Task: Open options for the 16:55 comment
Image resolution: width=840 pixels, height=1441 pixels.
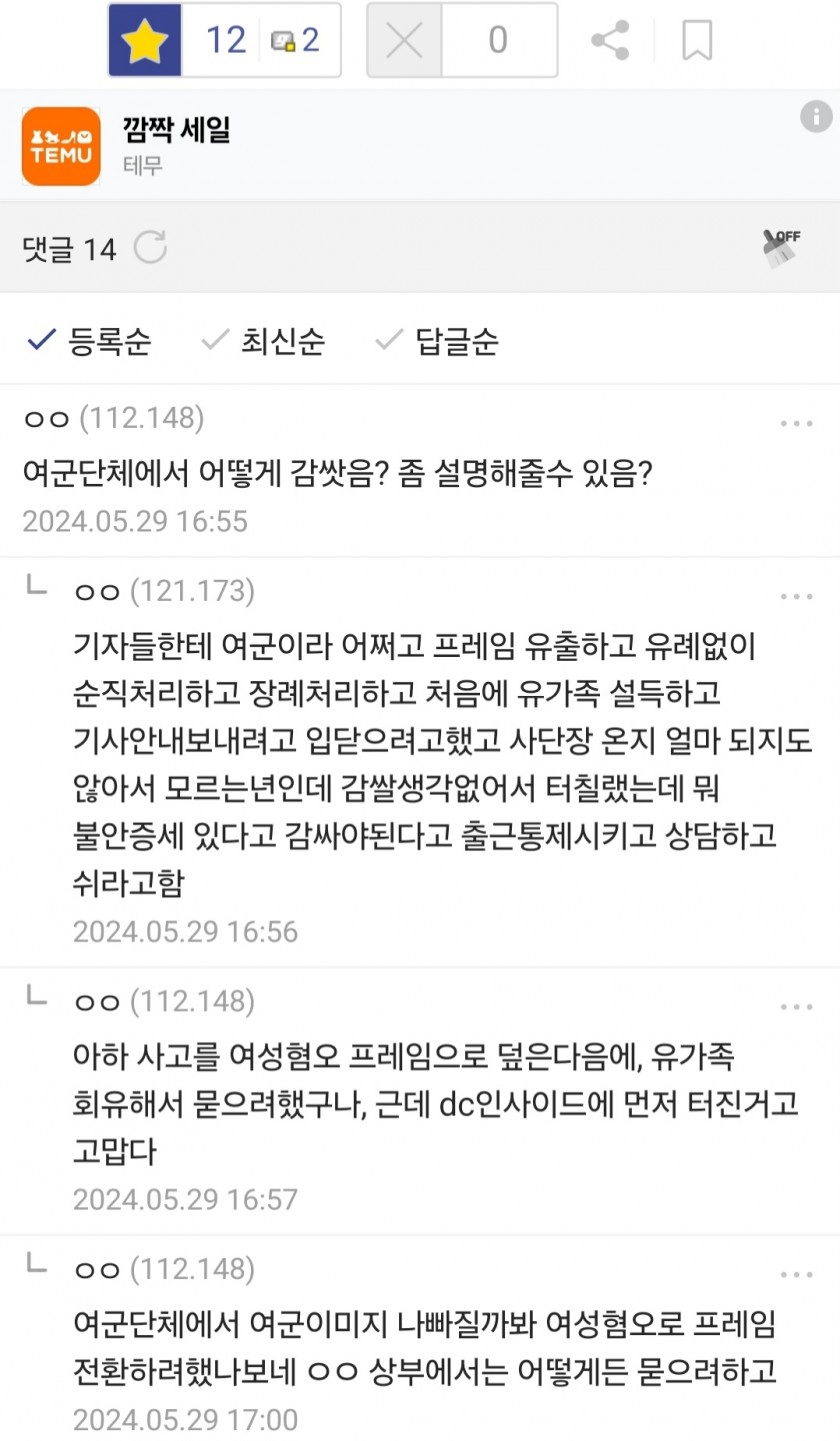Action: (x=796, y=424)
